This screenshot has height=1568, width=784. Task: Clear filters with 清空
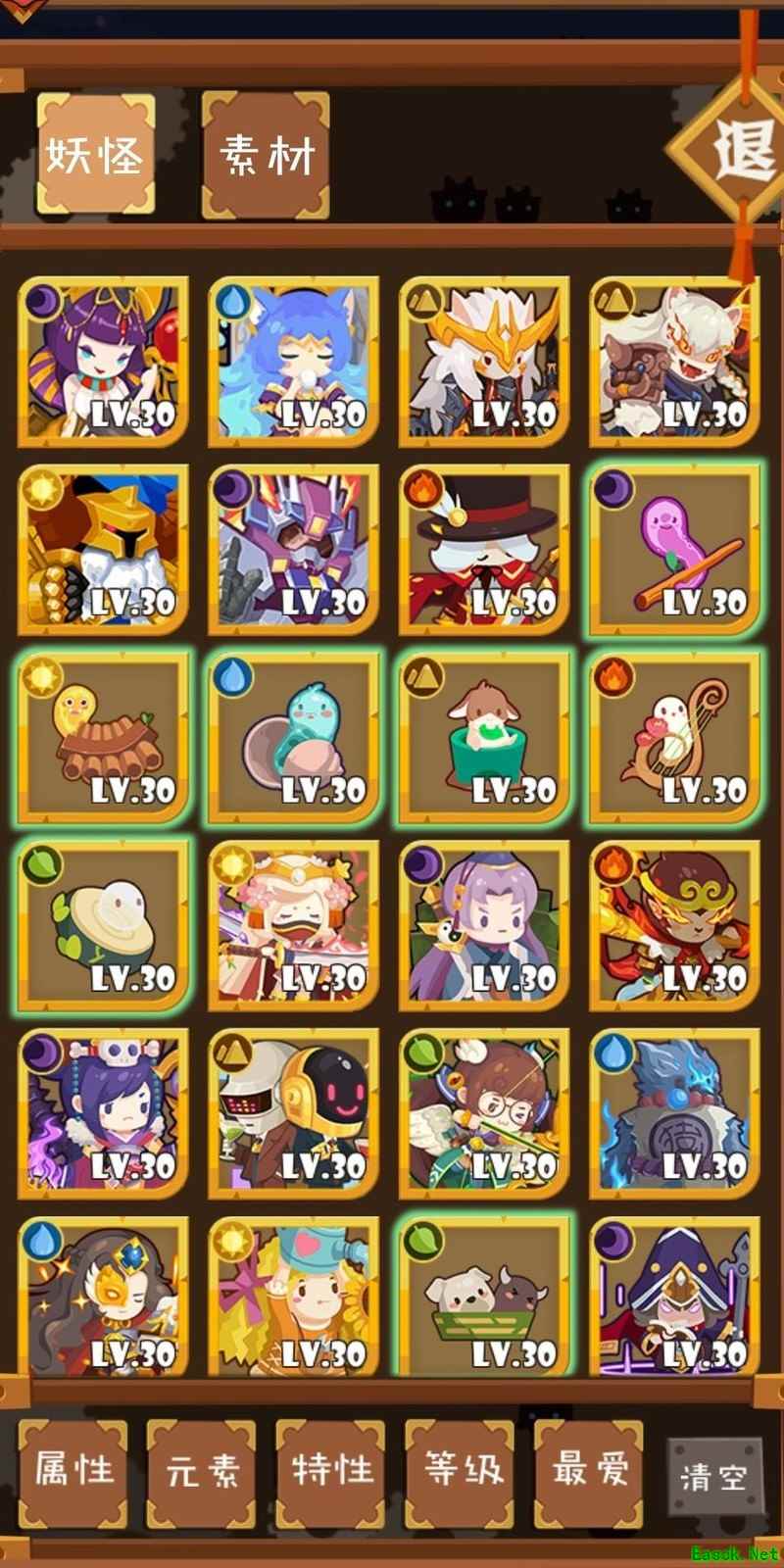pos(714,1477)
